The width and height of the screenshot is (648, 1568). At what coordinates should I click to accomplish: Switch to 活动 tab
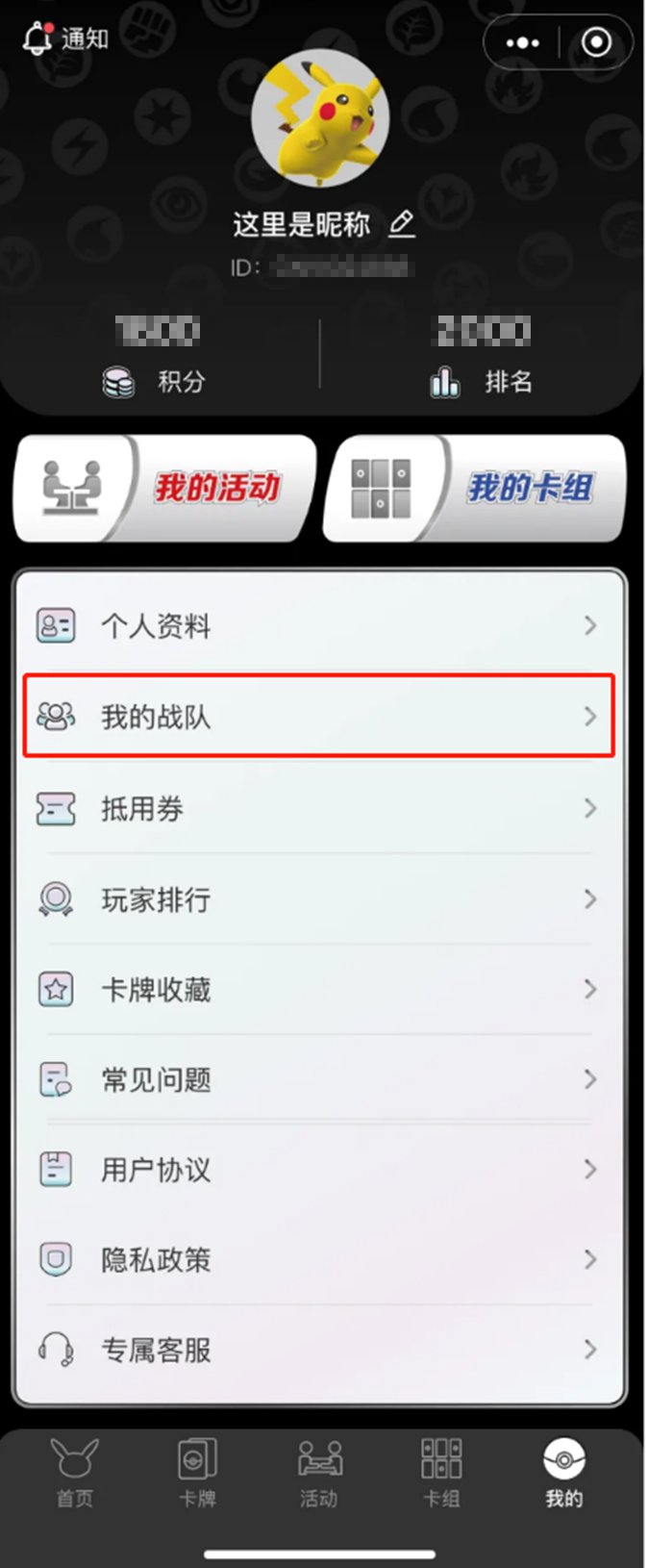[319, 1473]
